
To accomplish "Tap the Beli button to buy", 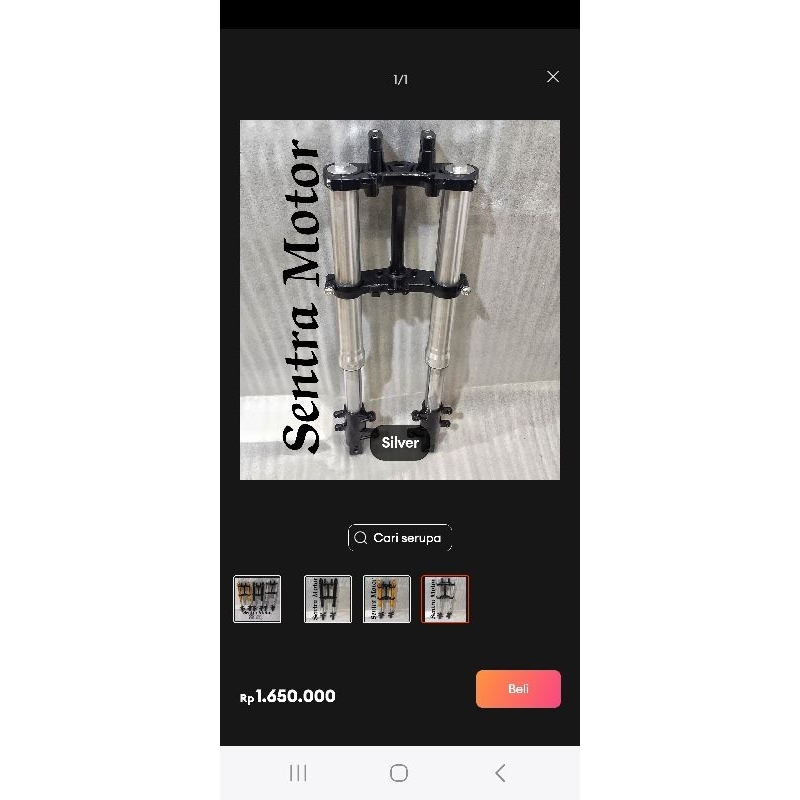I will tap(518, 689).
